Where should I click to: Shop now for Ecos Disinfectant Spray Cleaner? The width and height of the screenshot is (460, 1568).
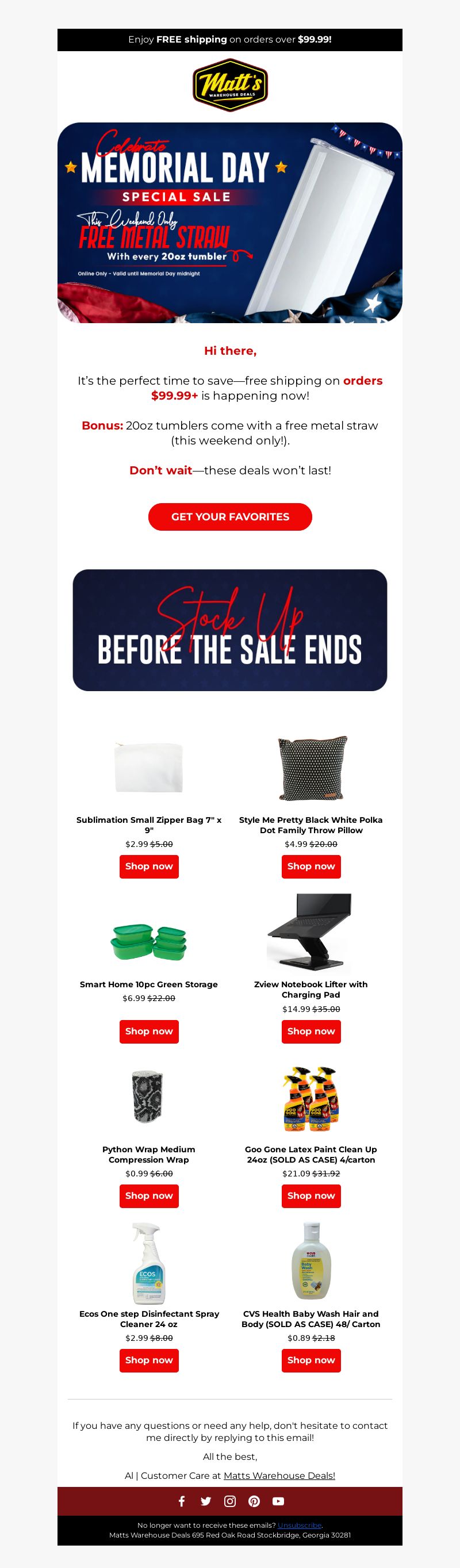tap(149, 1360)
